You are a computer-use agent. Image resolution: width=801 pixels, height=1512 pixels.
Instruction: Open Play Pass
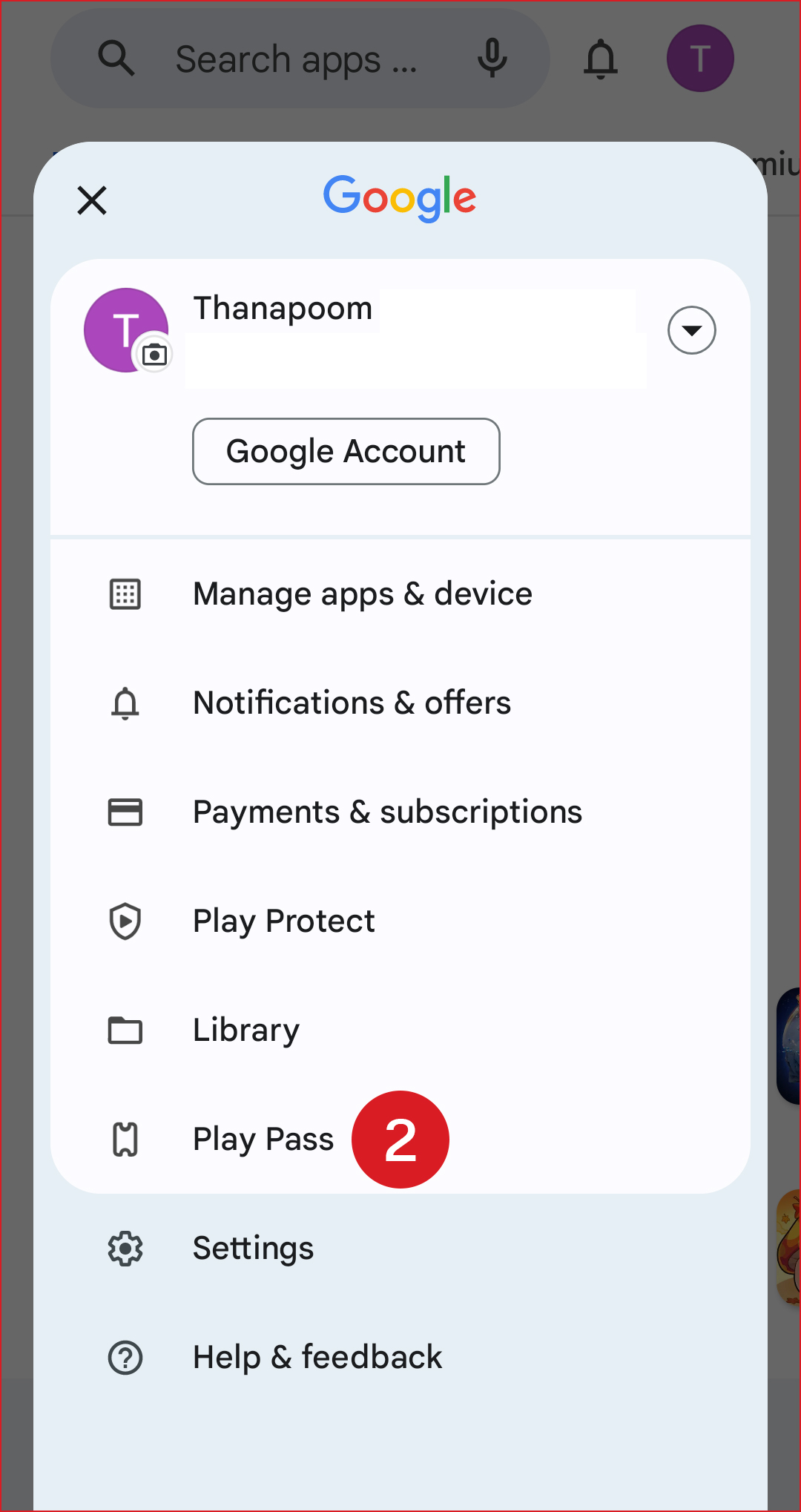(263, 1140)
